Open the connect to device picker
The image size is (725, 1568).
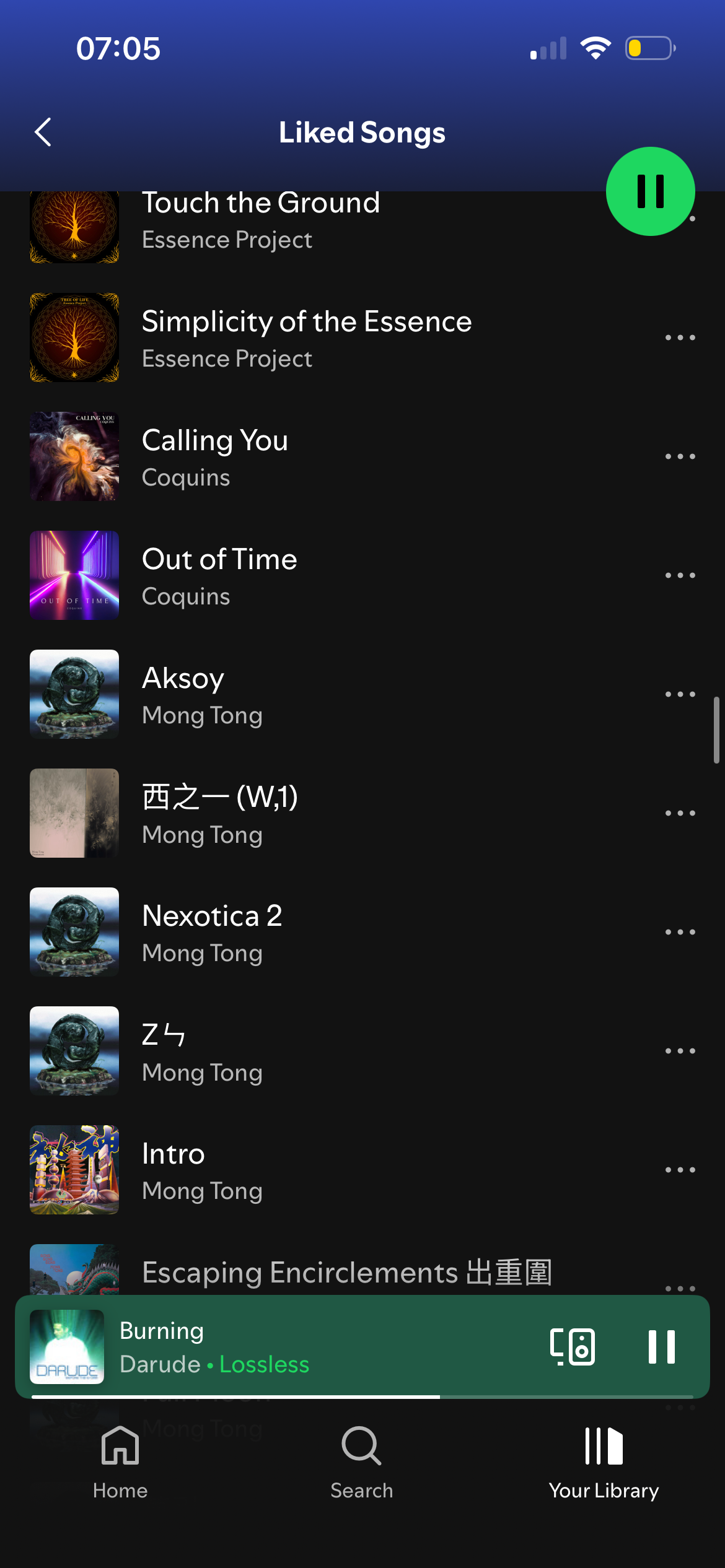(573, 1347)
